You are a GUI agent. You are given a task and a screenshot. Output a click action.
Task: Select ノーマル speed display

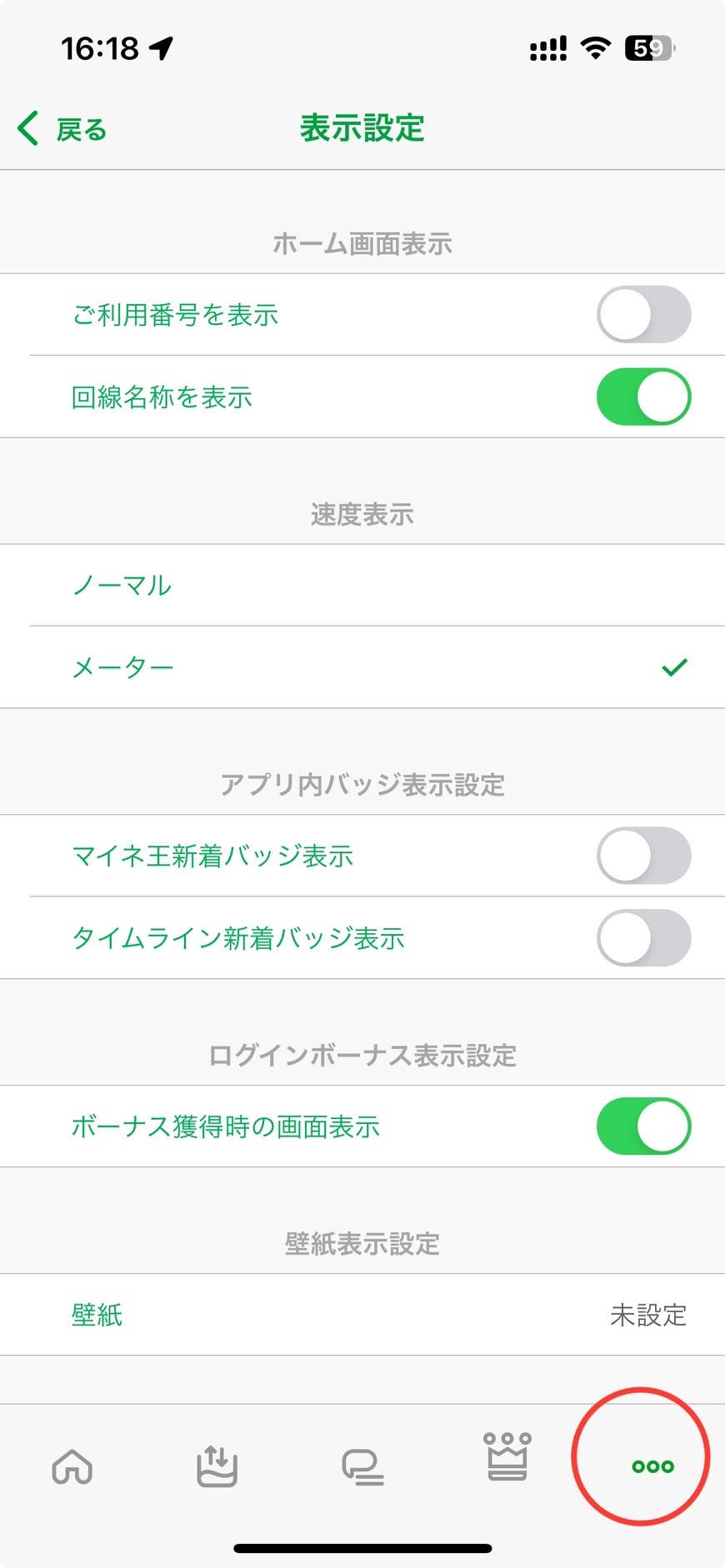click(362, 586)
